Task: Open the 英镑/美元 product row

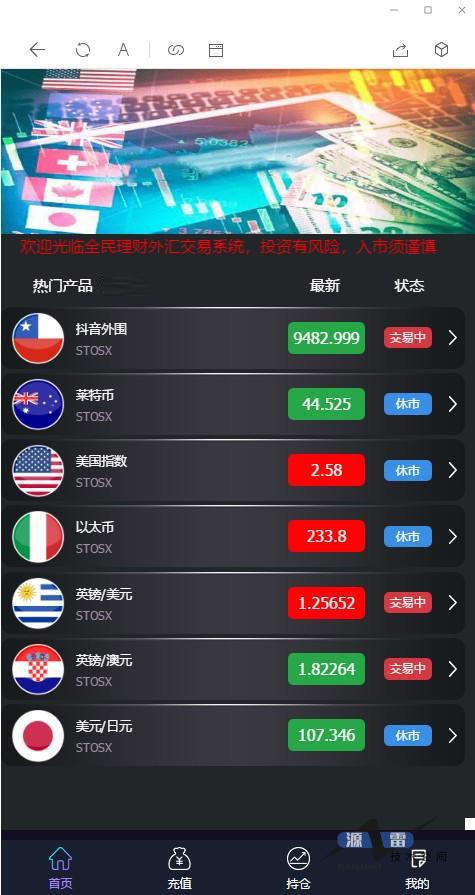Action: (x=233, y=603)
